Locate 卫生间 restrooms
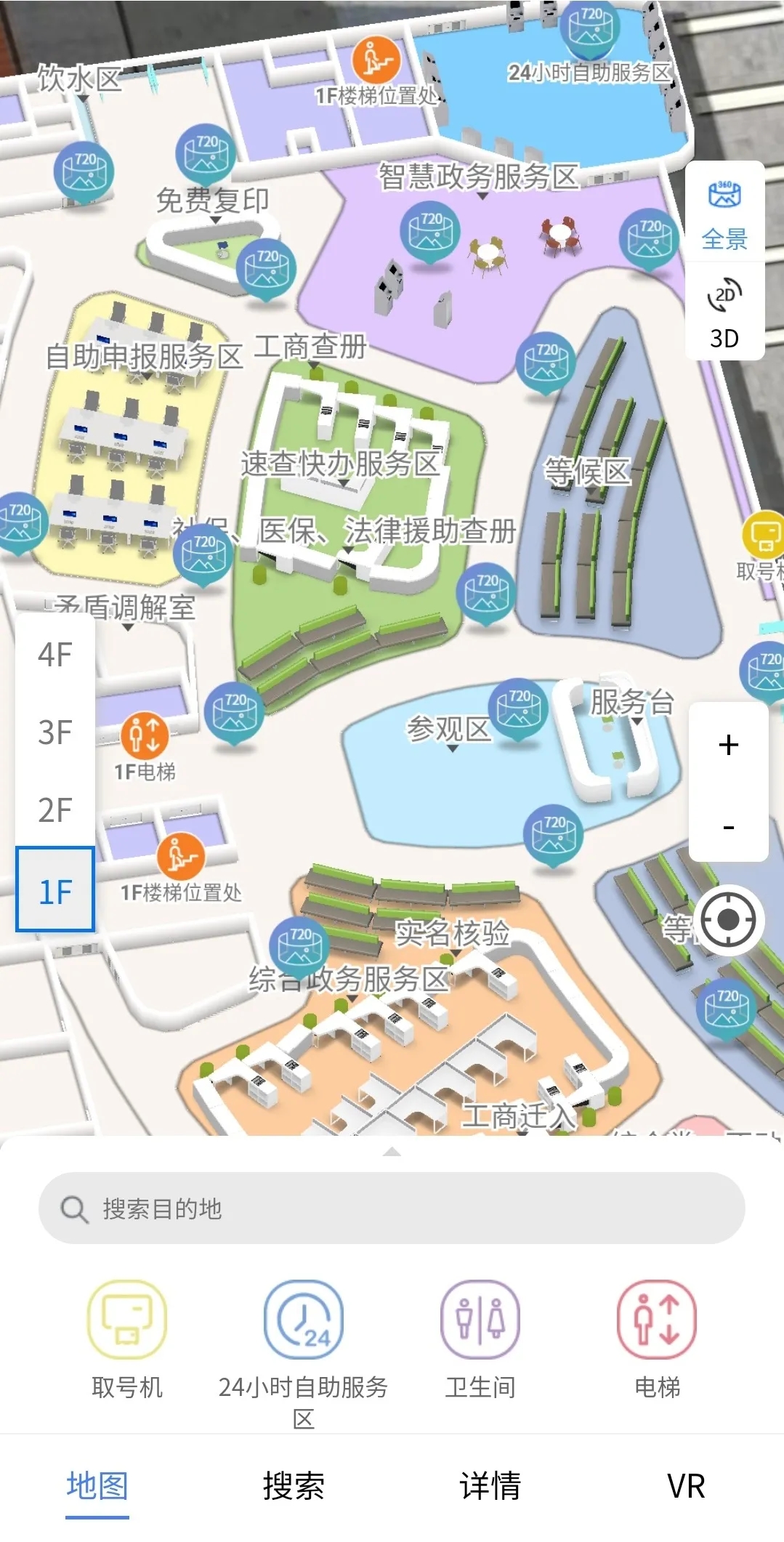 [x=480, y=1339]
